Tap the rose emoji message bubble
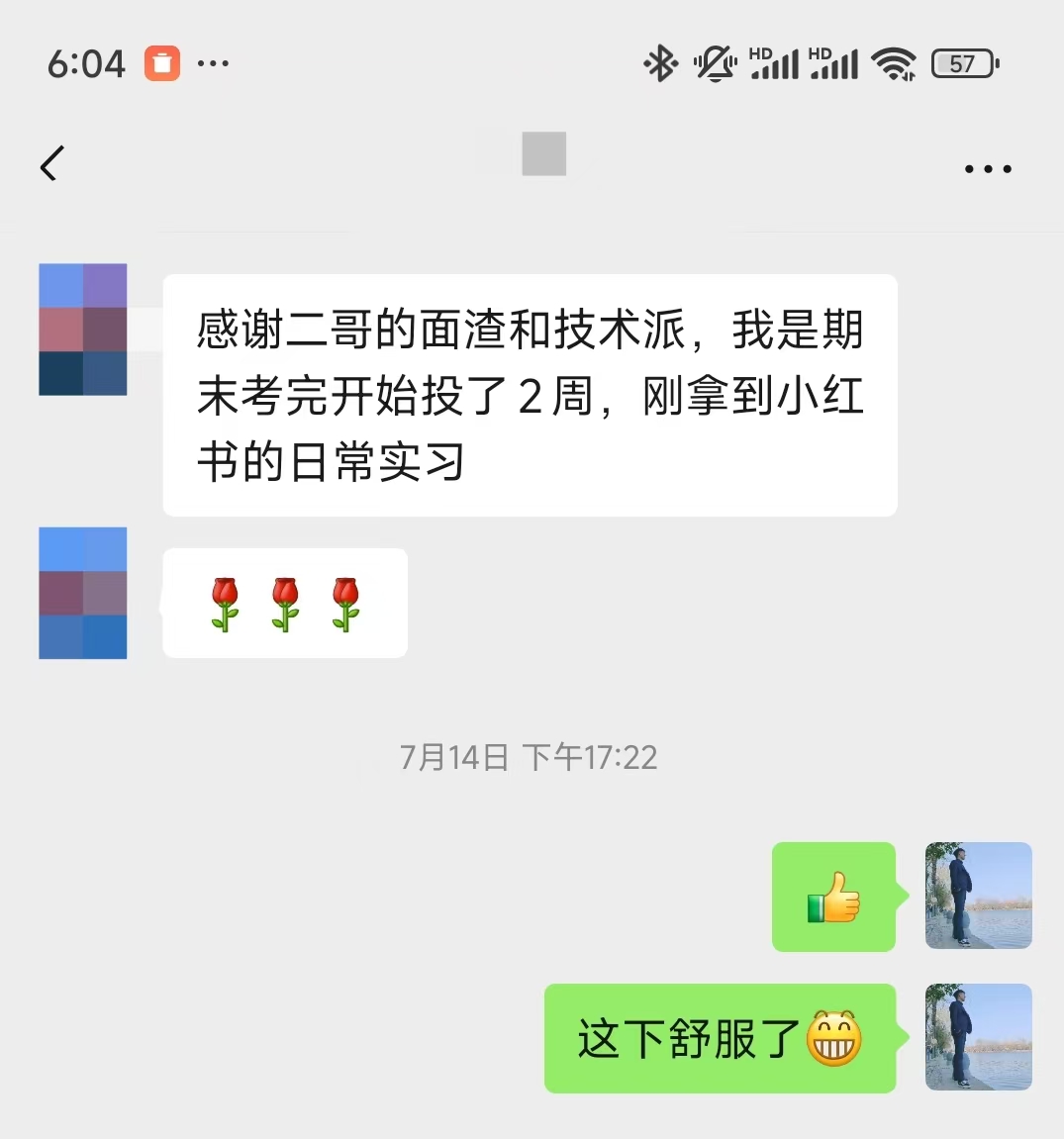The width and height of the screenshot is (1064, 1139). coord(284,603)
